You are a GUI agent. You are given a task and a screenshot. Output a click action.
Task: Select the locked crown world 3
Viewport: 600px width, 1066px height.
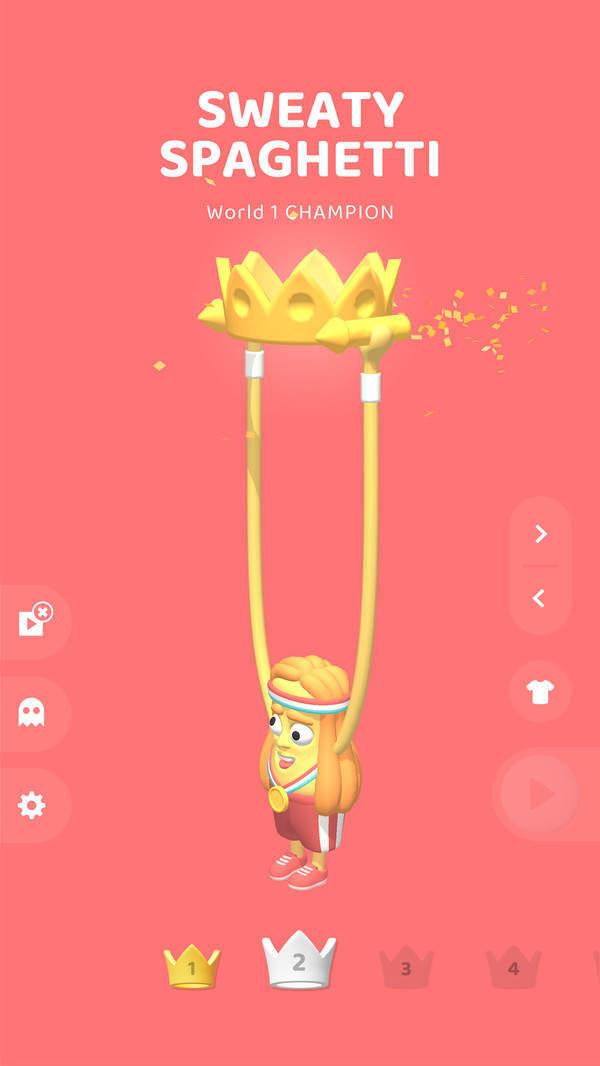tap(406, 968)
